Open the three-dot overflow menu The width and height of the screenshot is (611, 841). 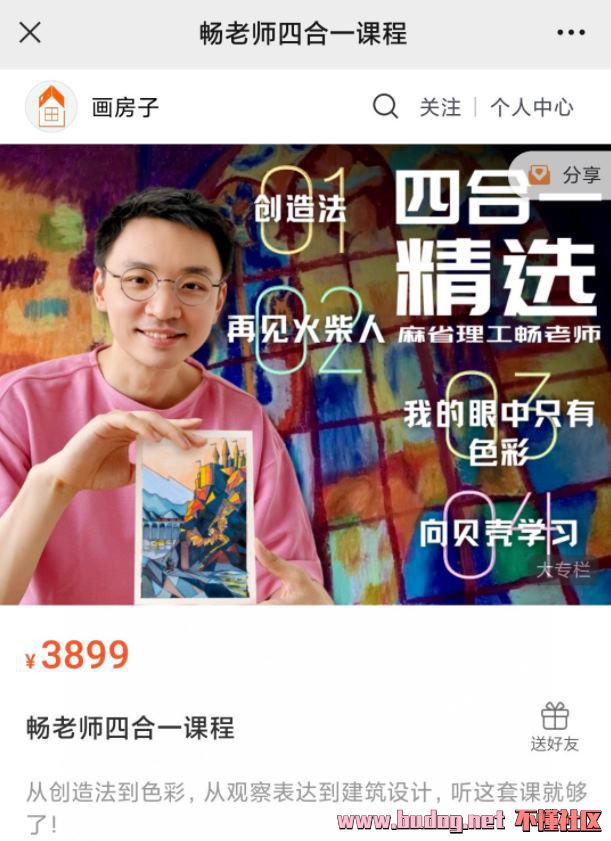571,33
